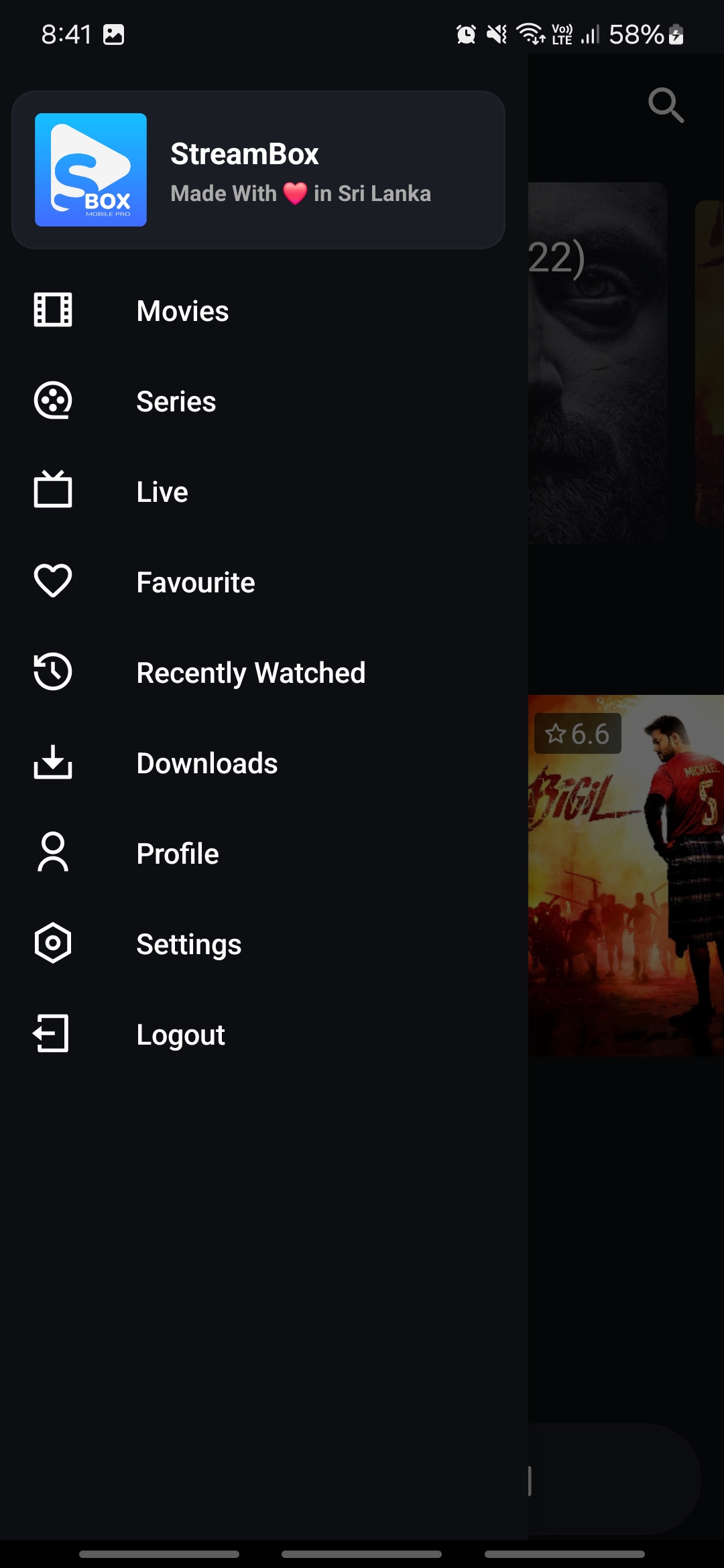Logout of StreamBox

[180, 1034]
